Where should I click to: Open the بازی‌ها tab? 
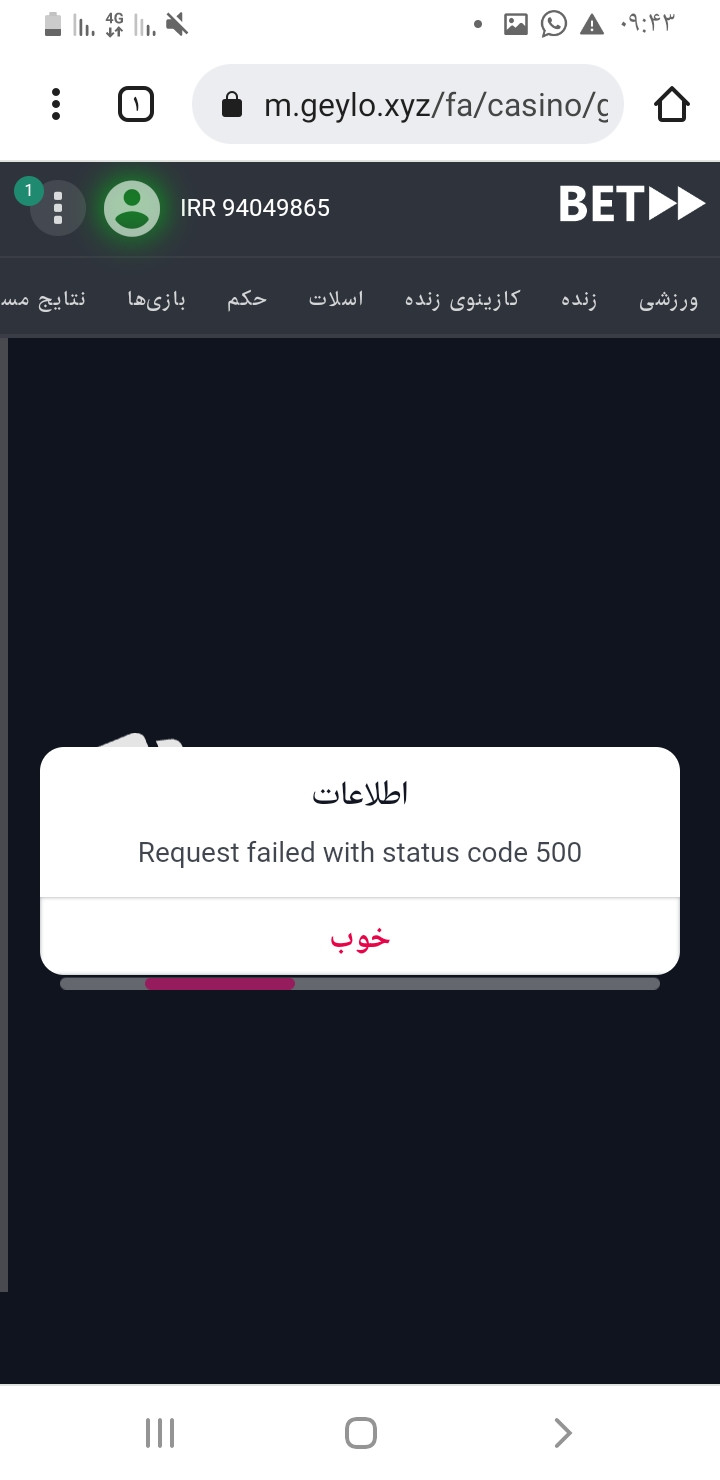(x=157, y=299)
